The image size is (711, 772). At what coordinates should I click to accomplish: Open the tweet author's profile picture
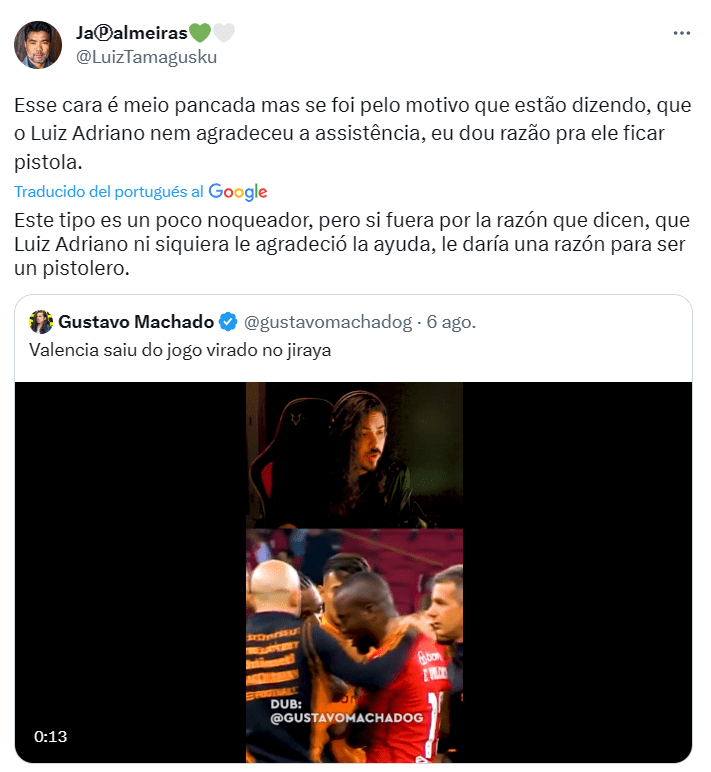pos(38,45)
